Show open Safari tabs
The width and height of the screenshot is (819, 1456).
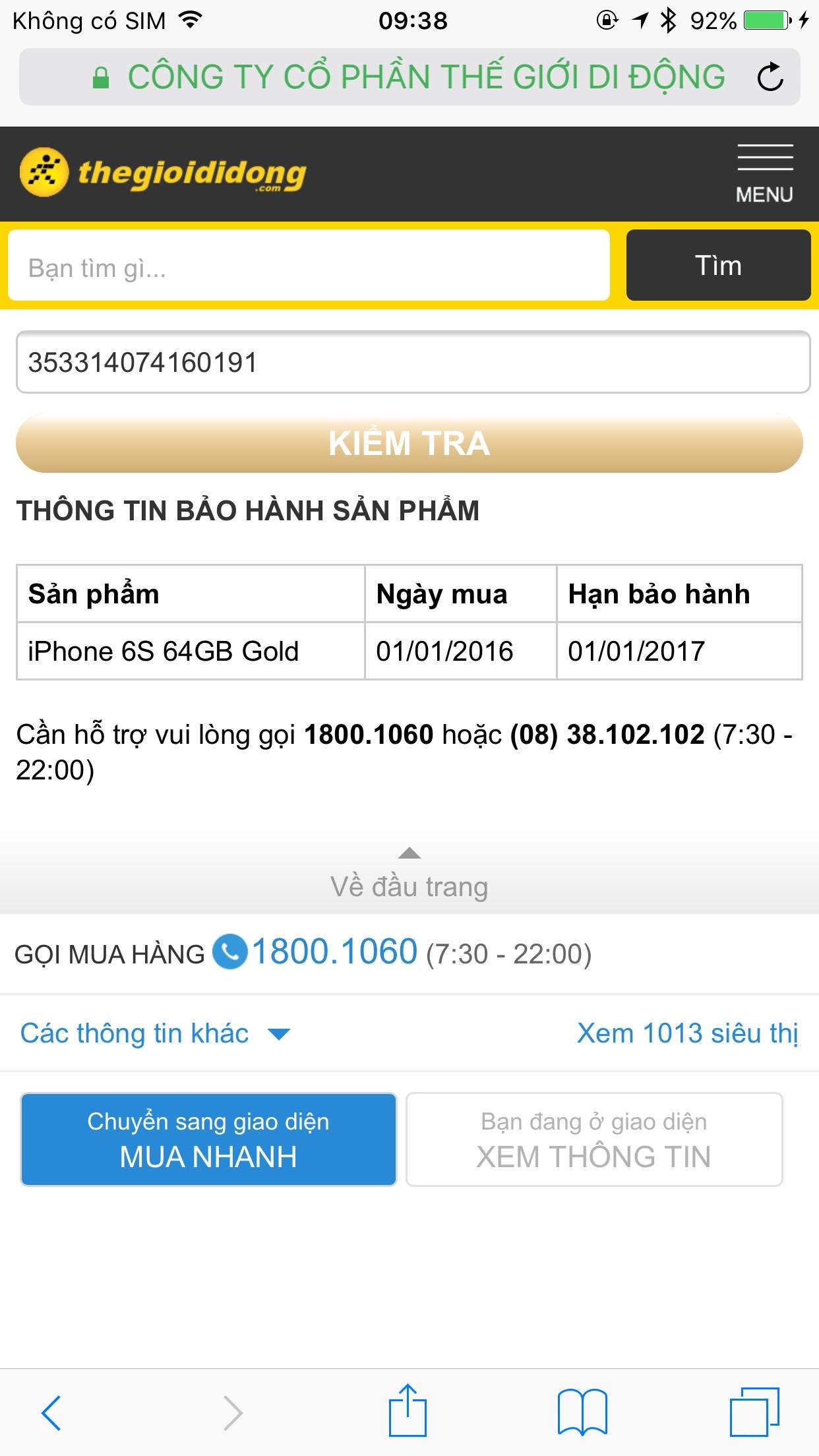pyautogui.click(x=754, y=1412)
